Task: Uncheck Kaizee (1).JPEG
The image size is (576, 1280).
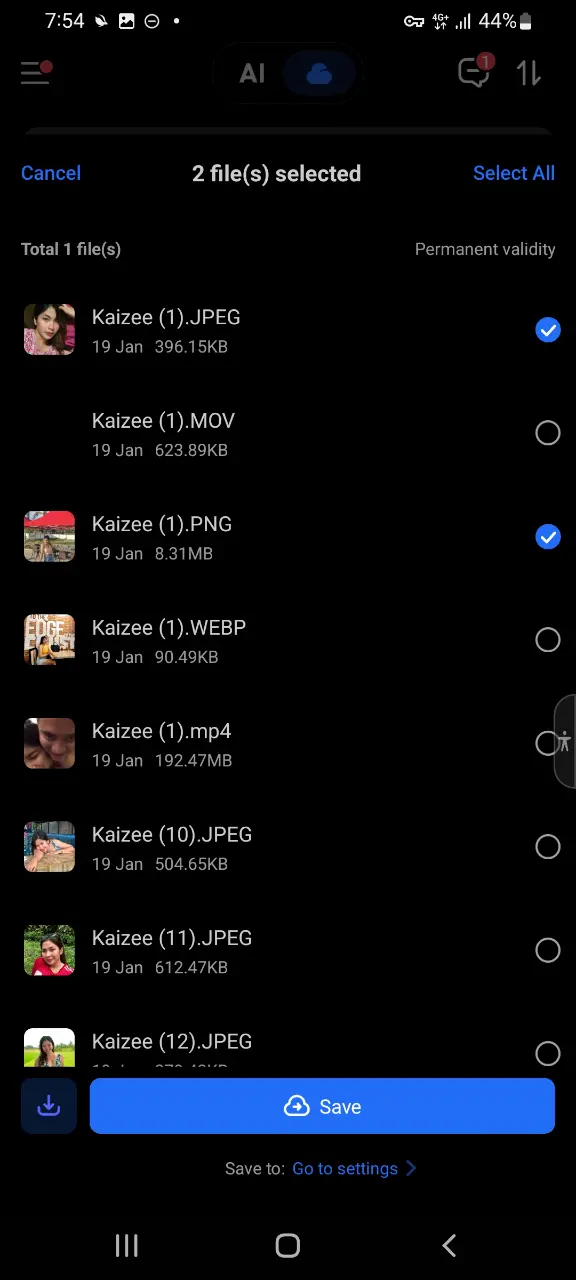Action: click(548, 330)
